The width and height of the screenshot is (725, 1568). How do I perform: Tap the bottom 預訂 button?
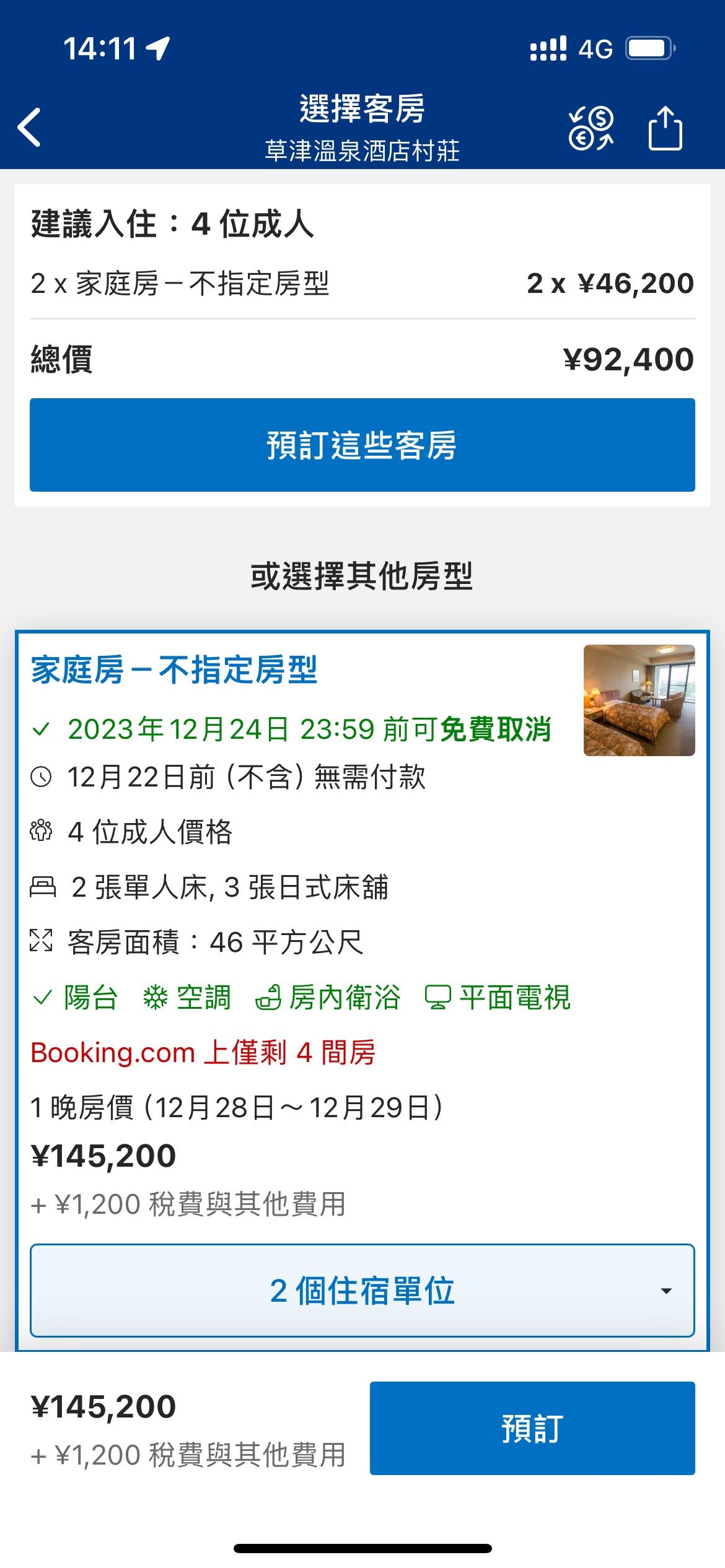point(532,1427)
